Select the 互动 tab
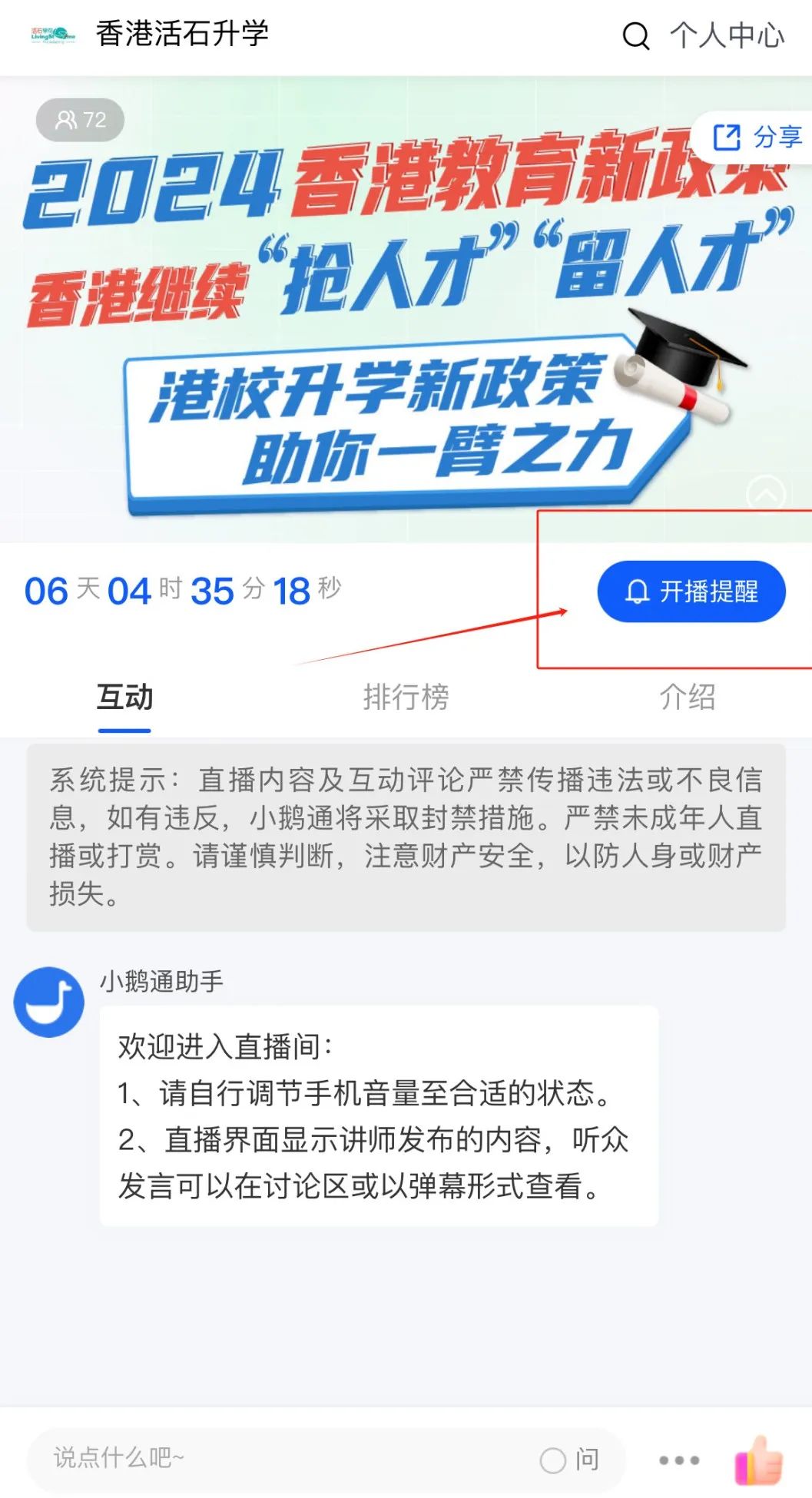This screenshot has height=1498, width=812. (x=124, y=697)
